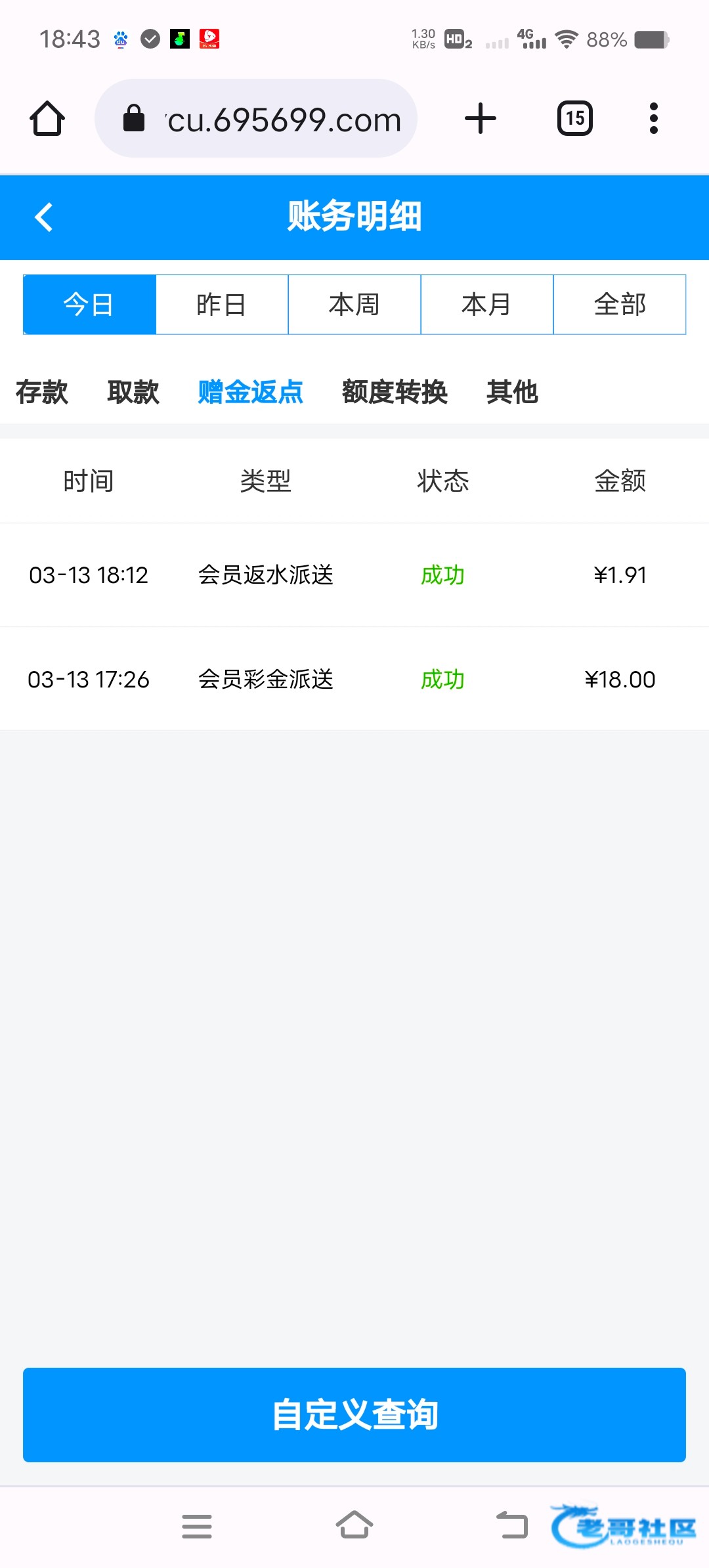This screenshot has width=709, height=1568.
Task: Show 全部 records
Action: (x=620, y=305)
